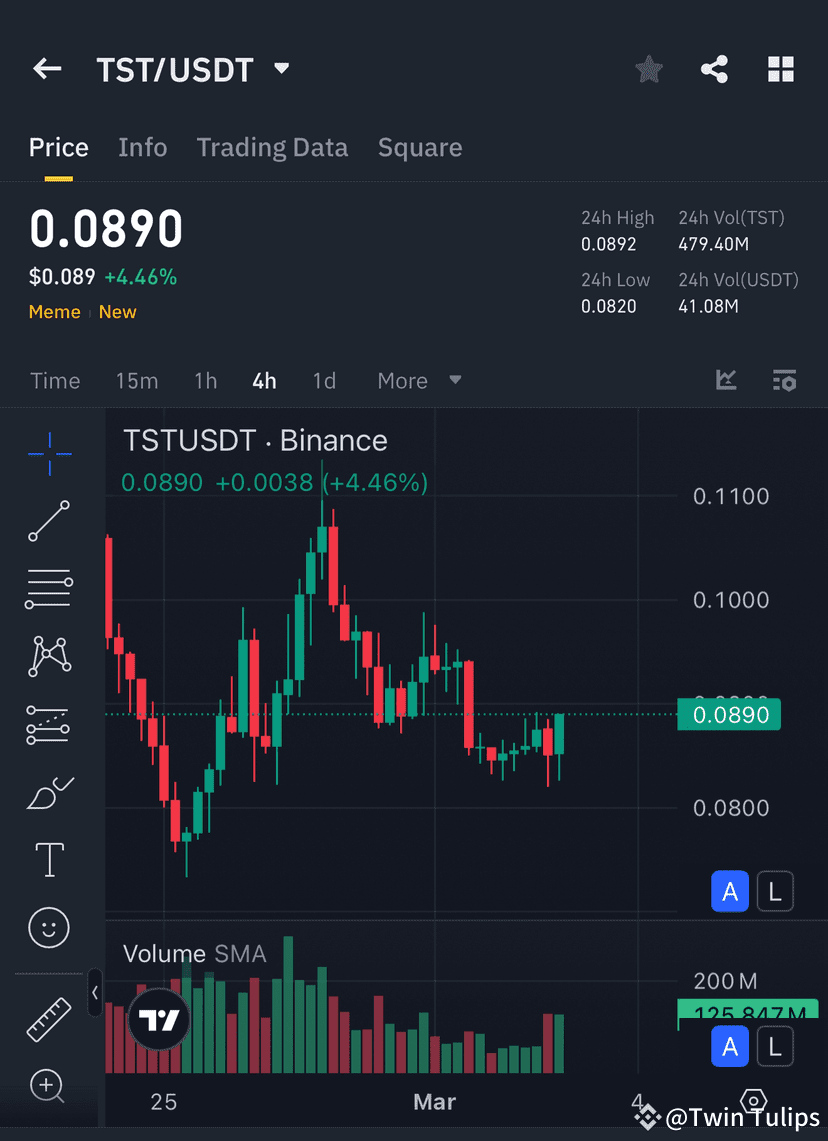Expand the More timeframe dropdown
Screen dimensions: 828x1141
tap(418, 380)
